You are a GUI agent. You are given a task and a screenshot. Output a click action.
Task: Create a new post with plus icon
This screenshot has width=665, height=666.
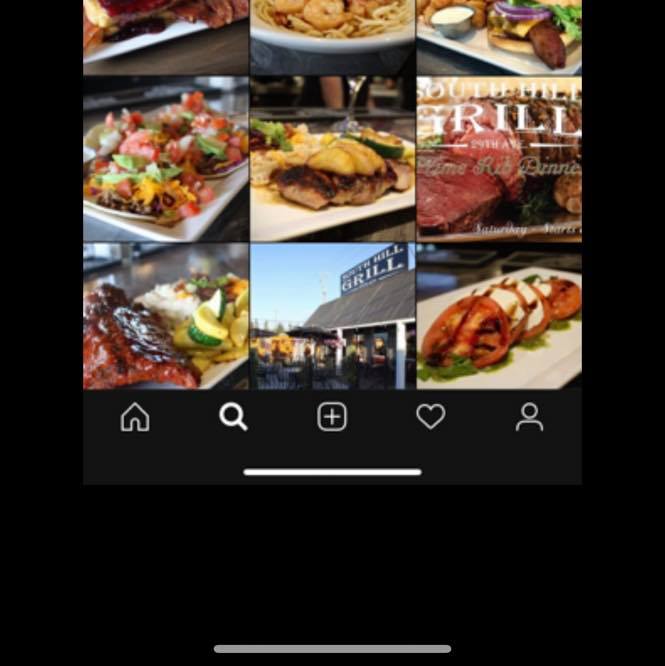coord(332,417)
